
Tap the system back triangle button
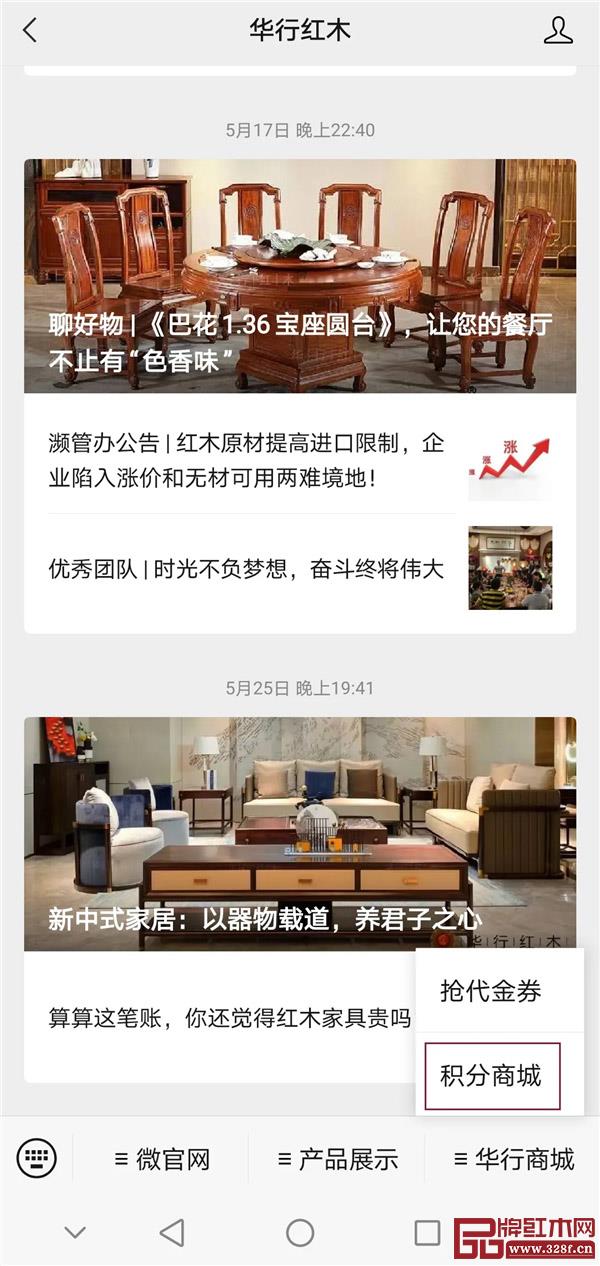click(x=172, y=1233)
